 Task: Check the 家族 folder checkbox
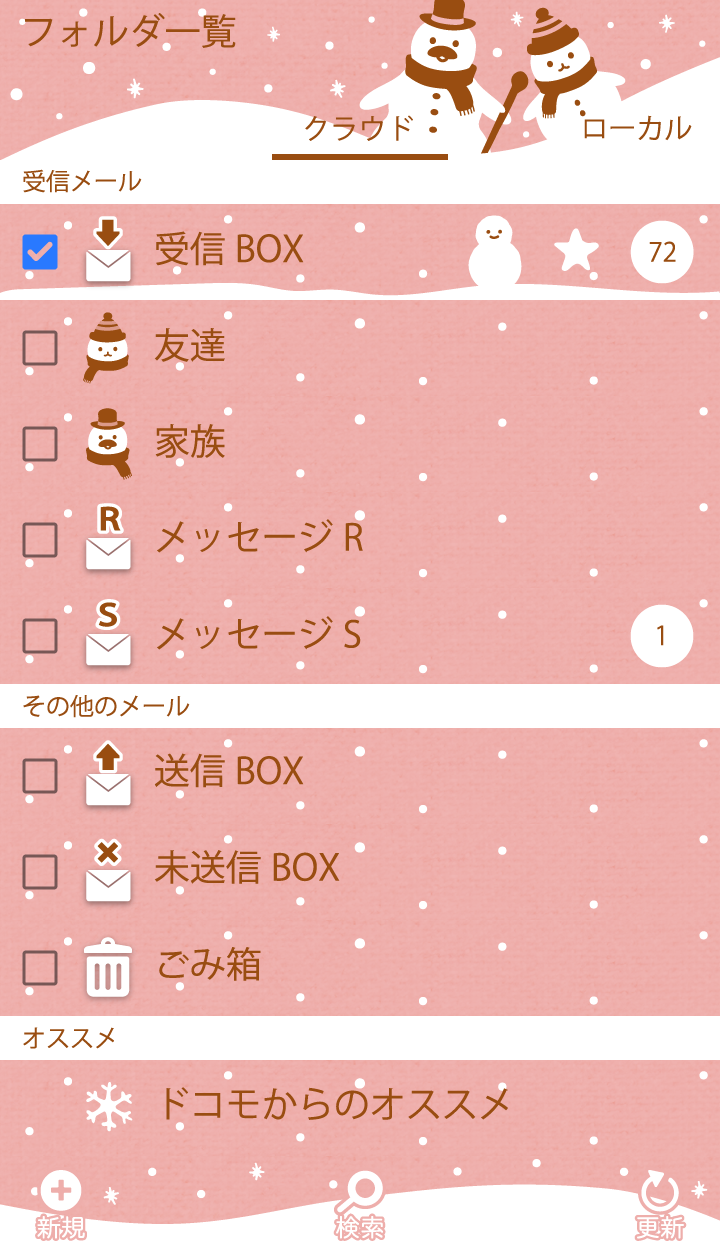coord(40,444)
